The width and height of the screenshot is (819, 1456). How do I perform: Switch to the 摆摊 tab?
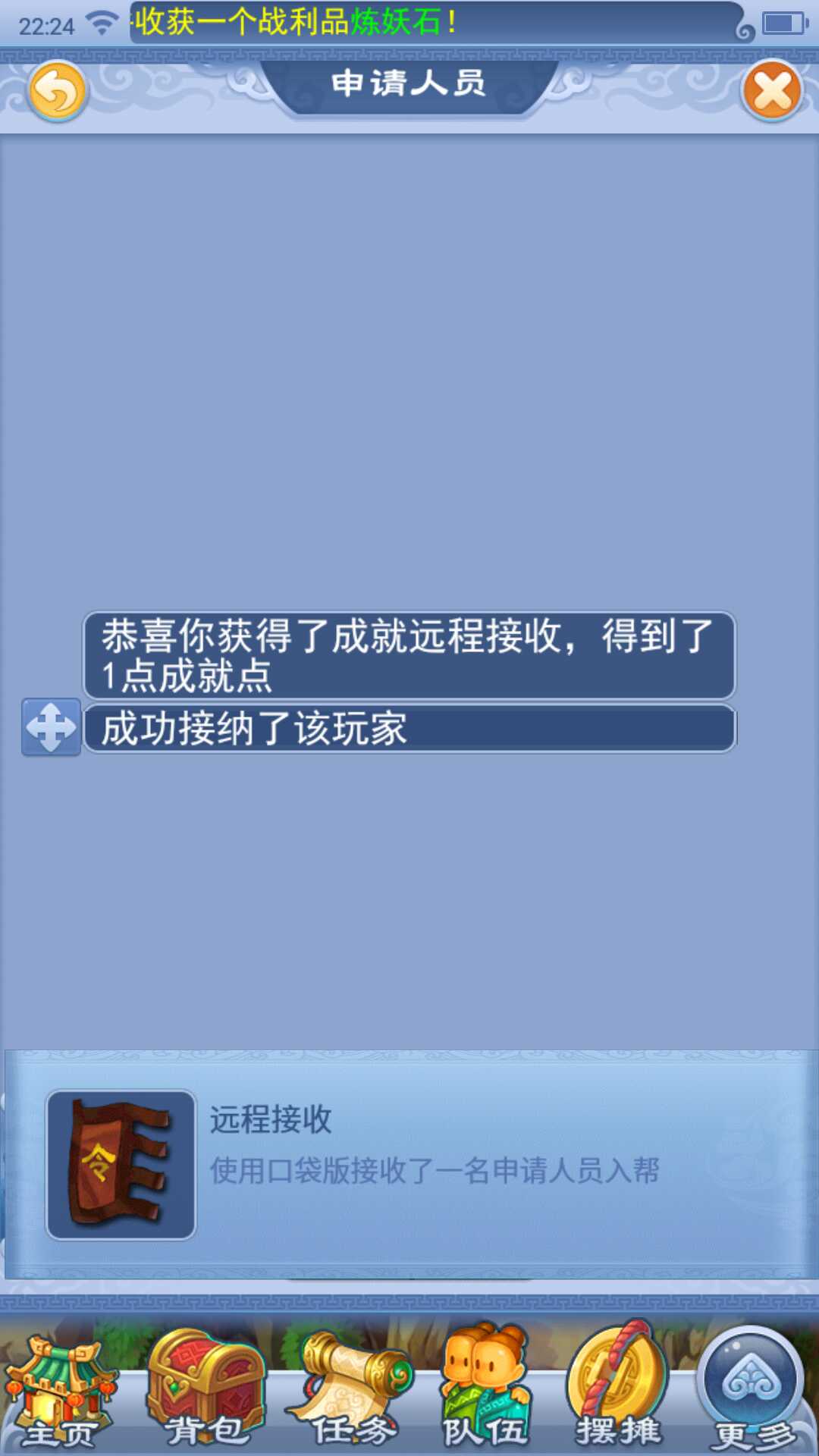click(x=618, y=1392)
